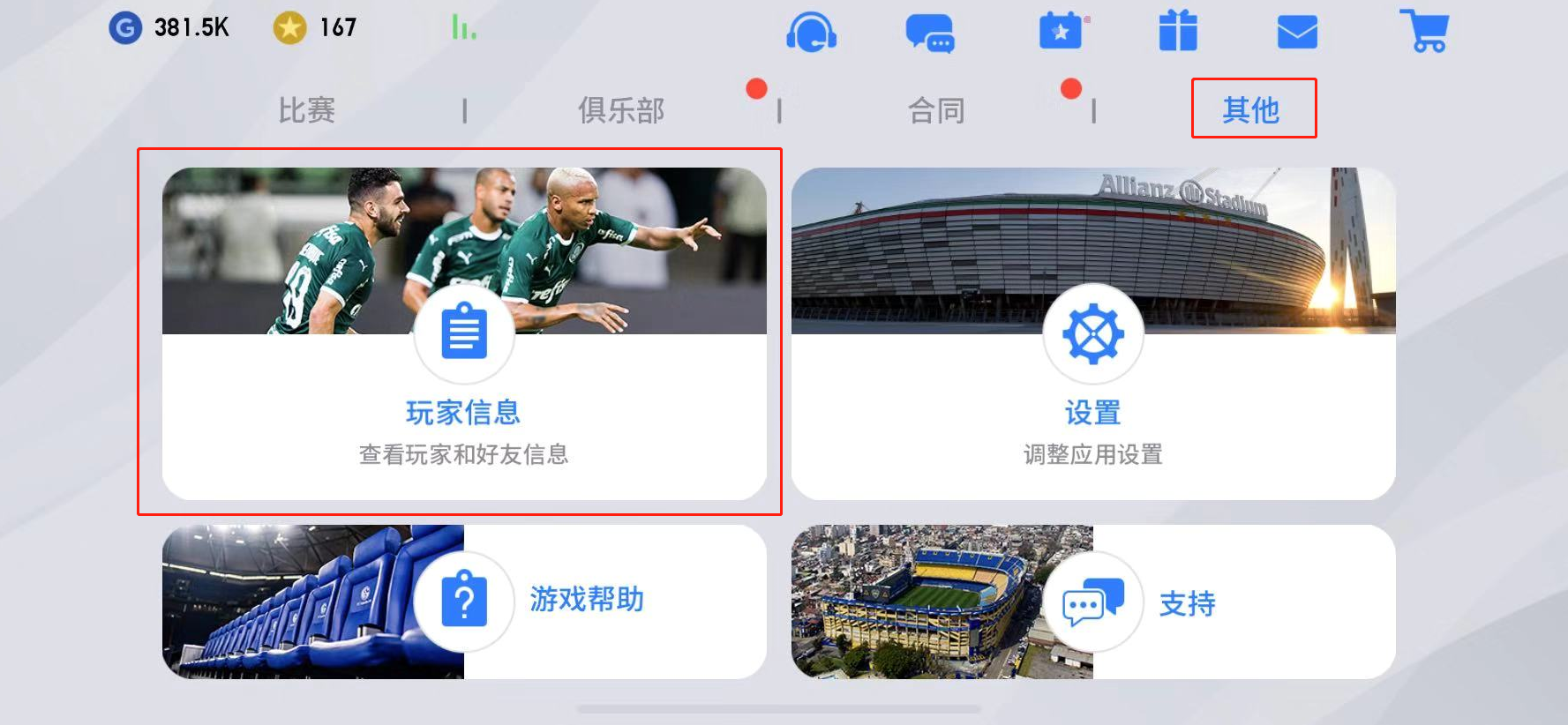Open the 支持 card
Image resolution: width=1568 pixels, height=725 pixels.
1092,602
